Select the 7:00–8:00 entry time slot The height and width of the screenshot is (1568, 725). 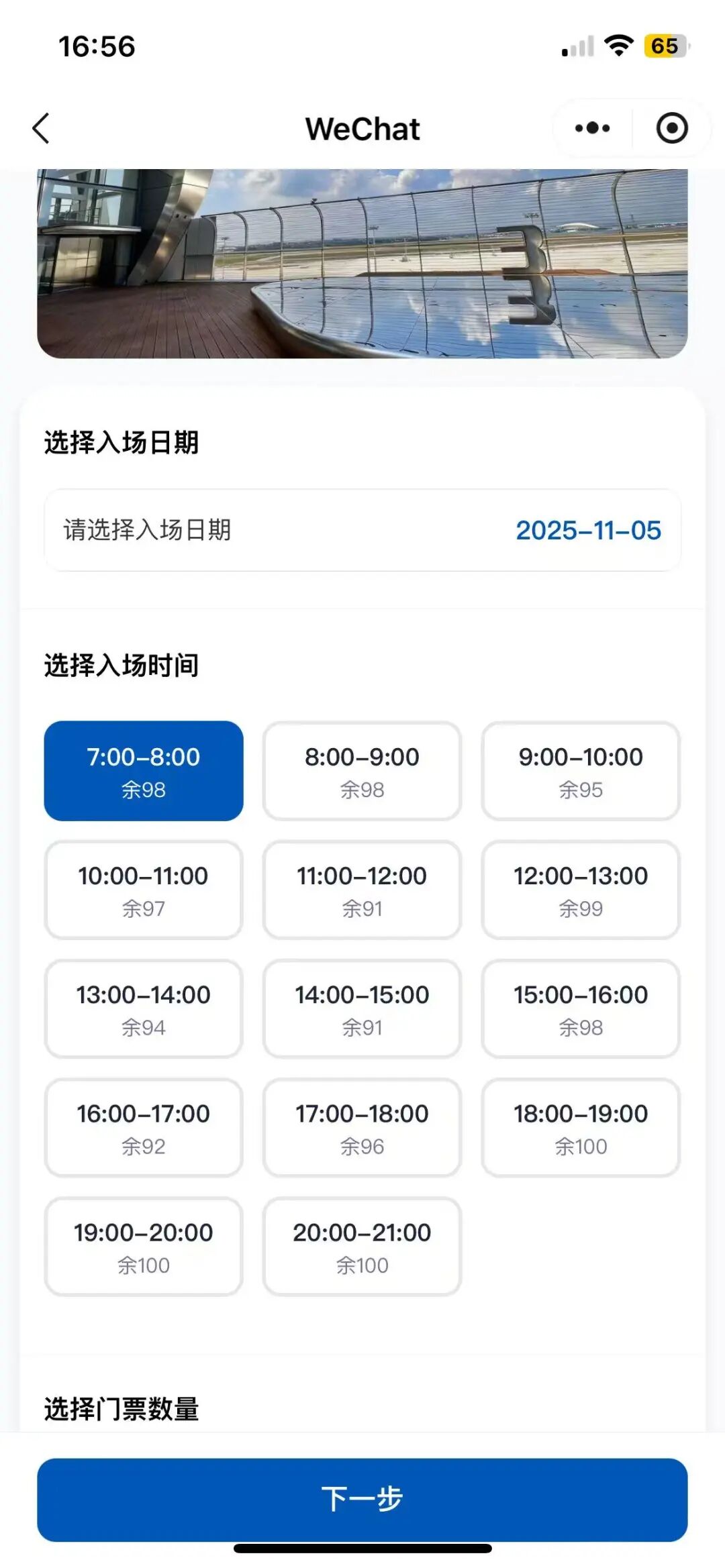144,771
